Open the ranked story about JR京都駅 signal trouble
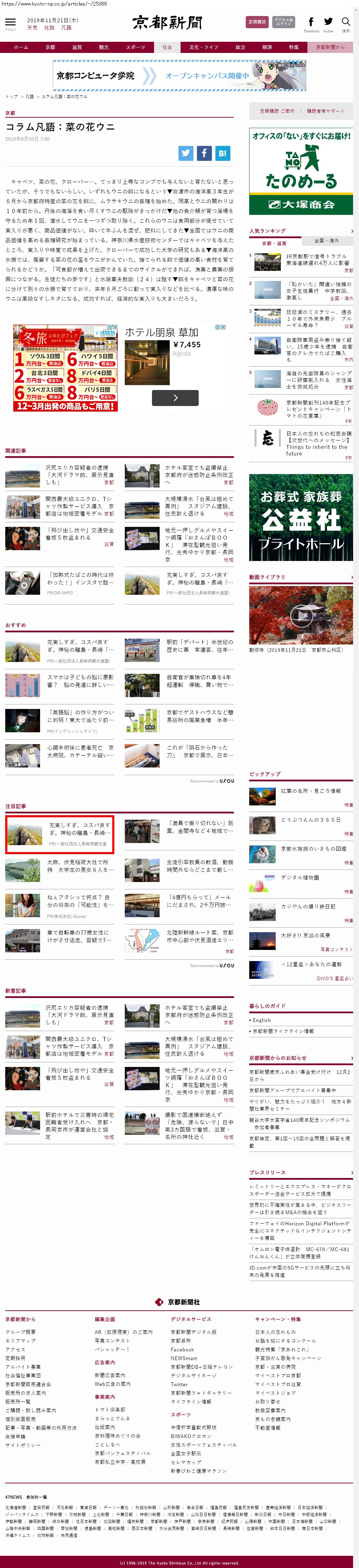 (x=316, y=260)
